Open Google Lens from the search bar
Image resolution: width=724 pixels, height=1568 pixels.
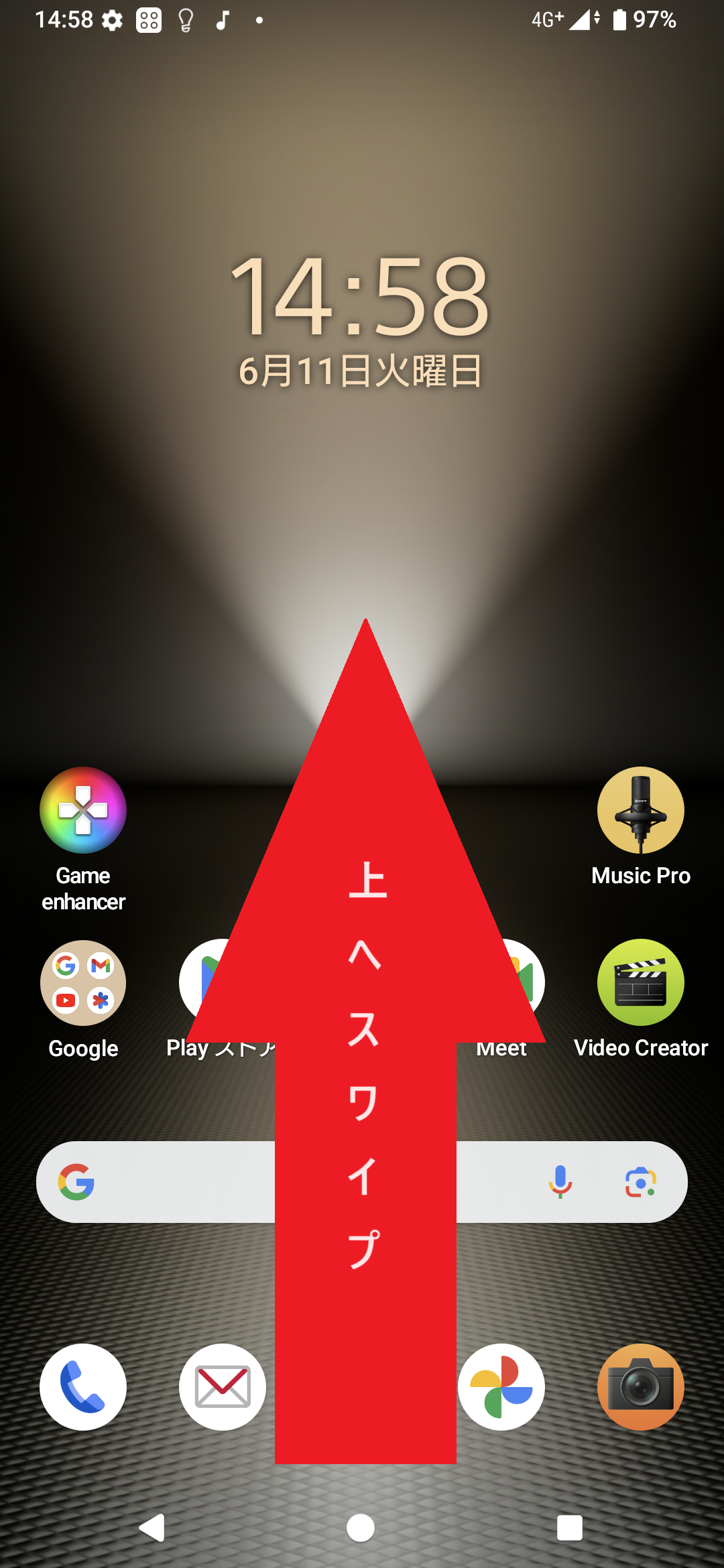coord(642,1182)
